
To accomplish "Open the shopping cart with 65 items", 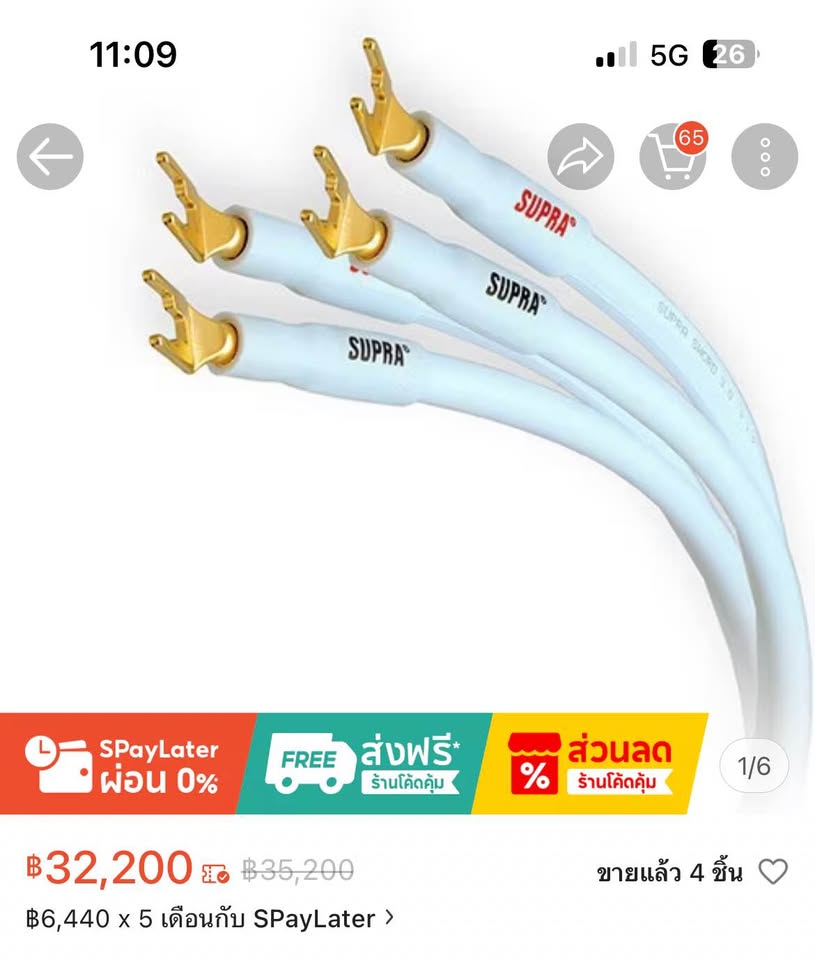I will (x=672, y=157).
